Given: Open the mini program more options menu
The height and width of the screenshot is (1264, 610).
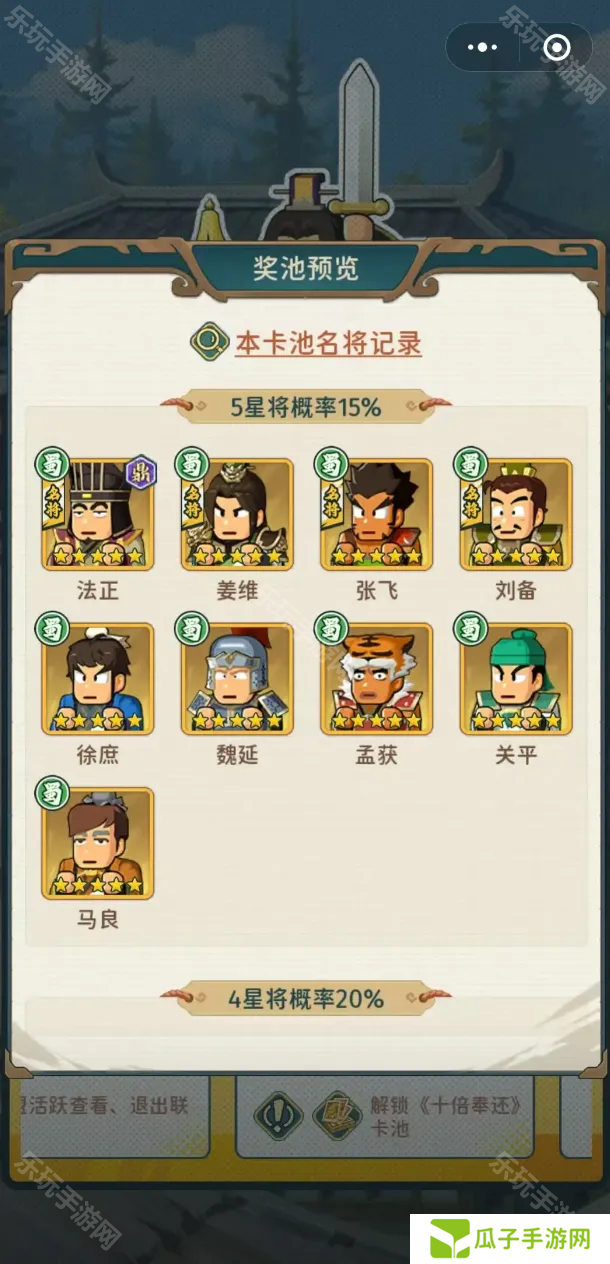Looking at the screenshot, I should (482, 47).
